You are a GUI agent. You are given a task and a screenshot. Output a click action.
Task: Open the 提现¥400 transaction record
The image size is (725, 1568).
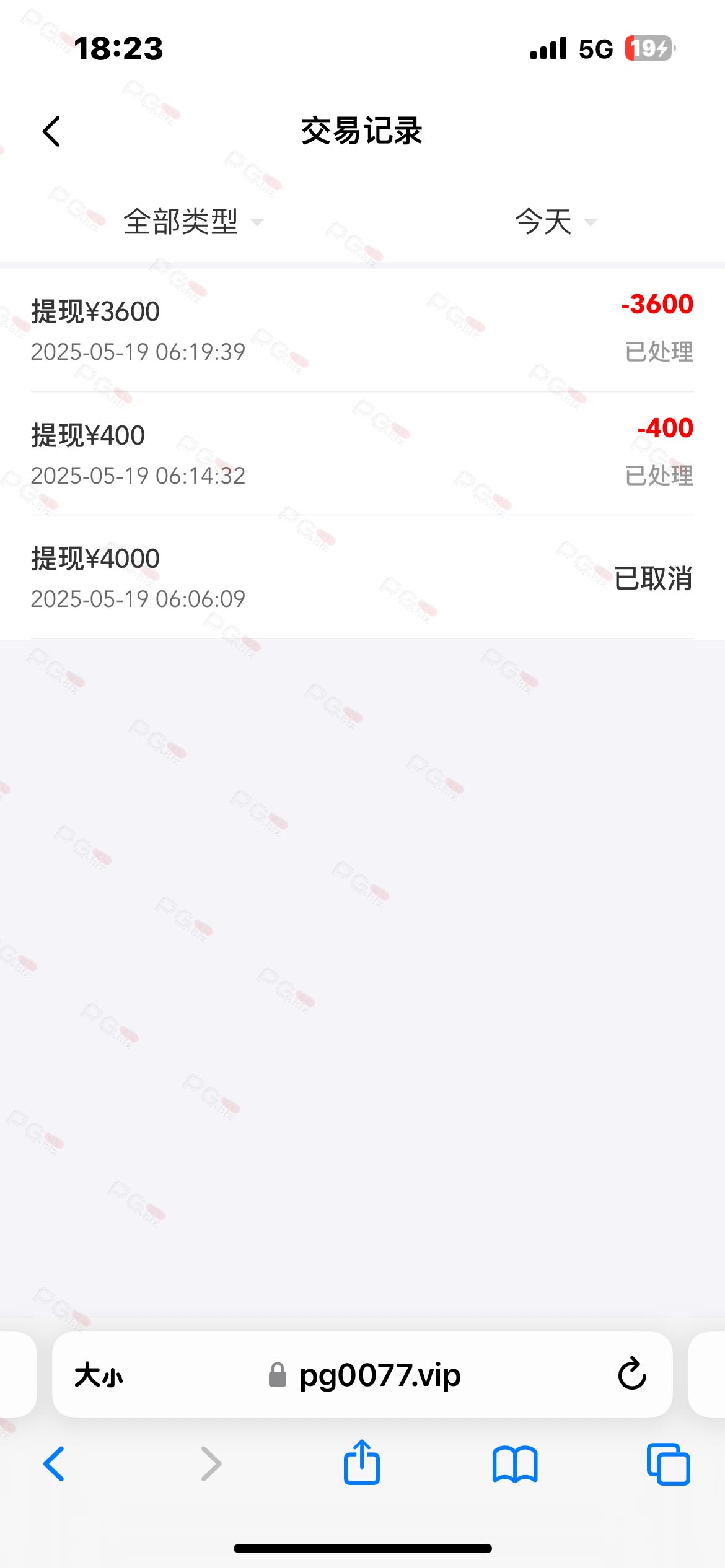(362, 453)
